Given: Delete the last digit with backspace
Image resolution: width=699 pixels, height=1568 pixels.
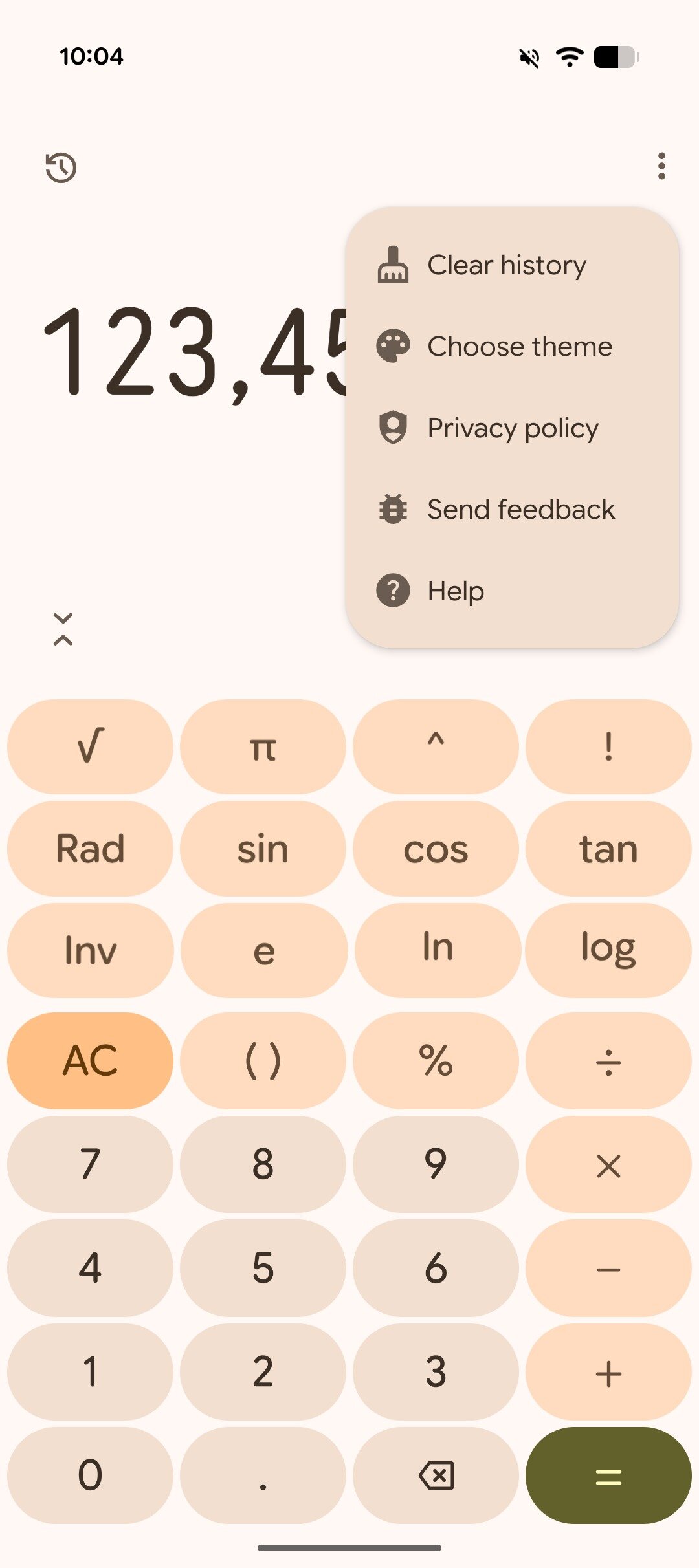Looking at the screenshot, I should [x=436, y=1475].
